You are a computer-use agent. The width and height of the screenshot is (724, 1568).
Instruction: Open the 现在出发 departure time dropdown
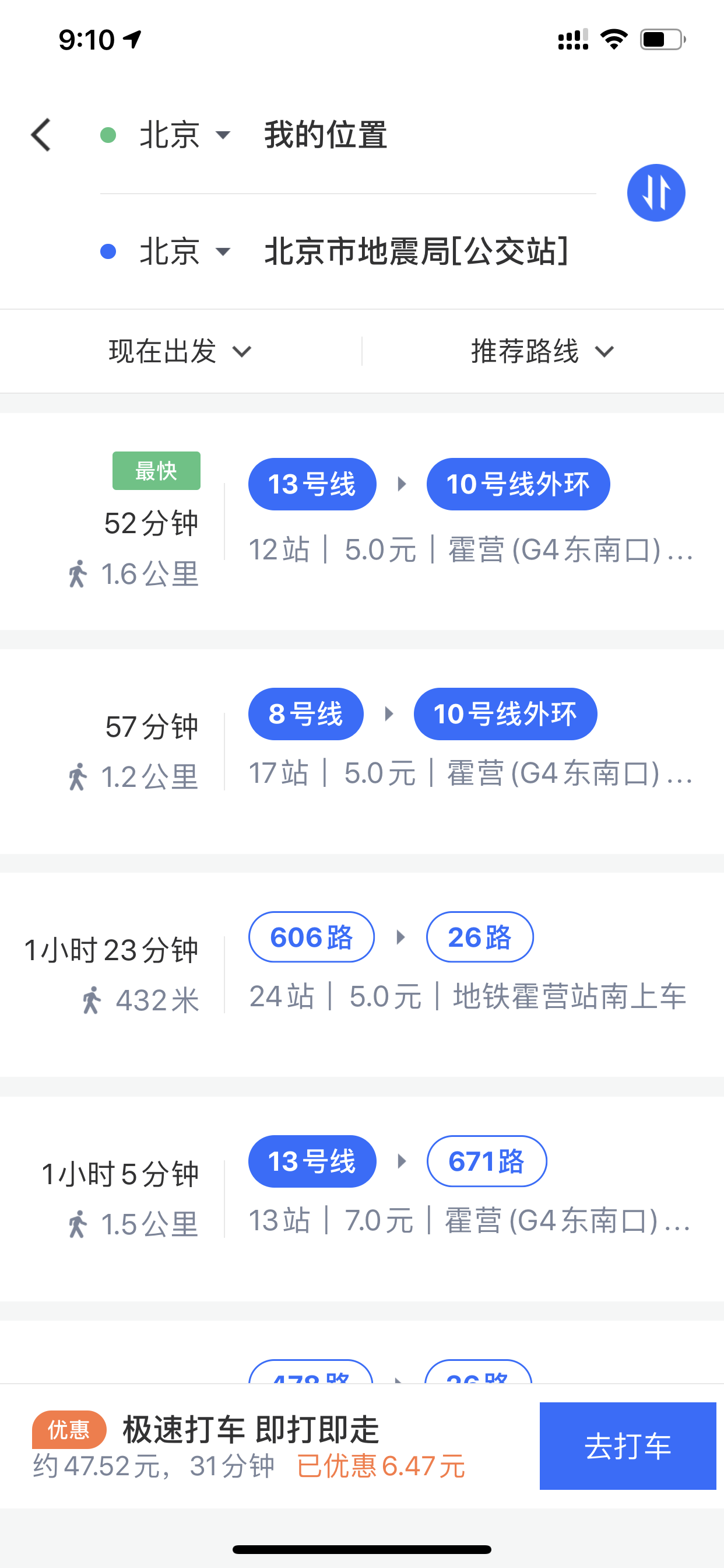coord(180,351)
